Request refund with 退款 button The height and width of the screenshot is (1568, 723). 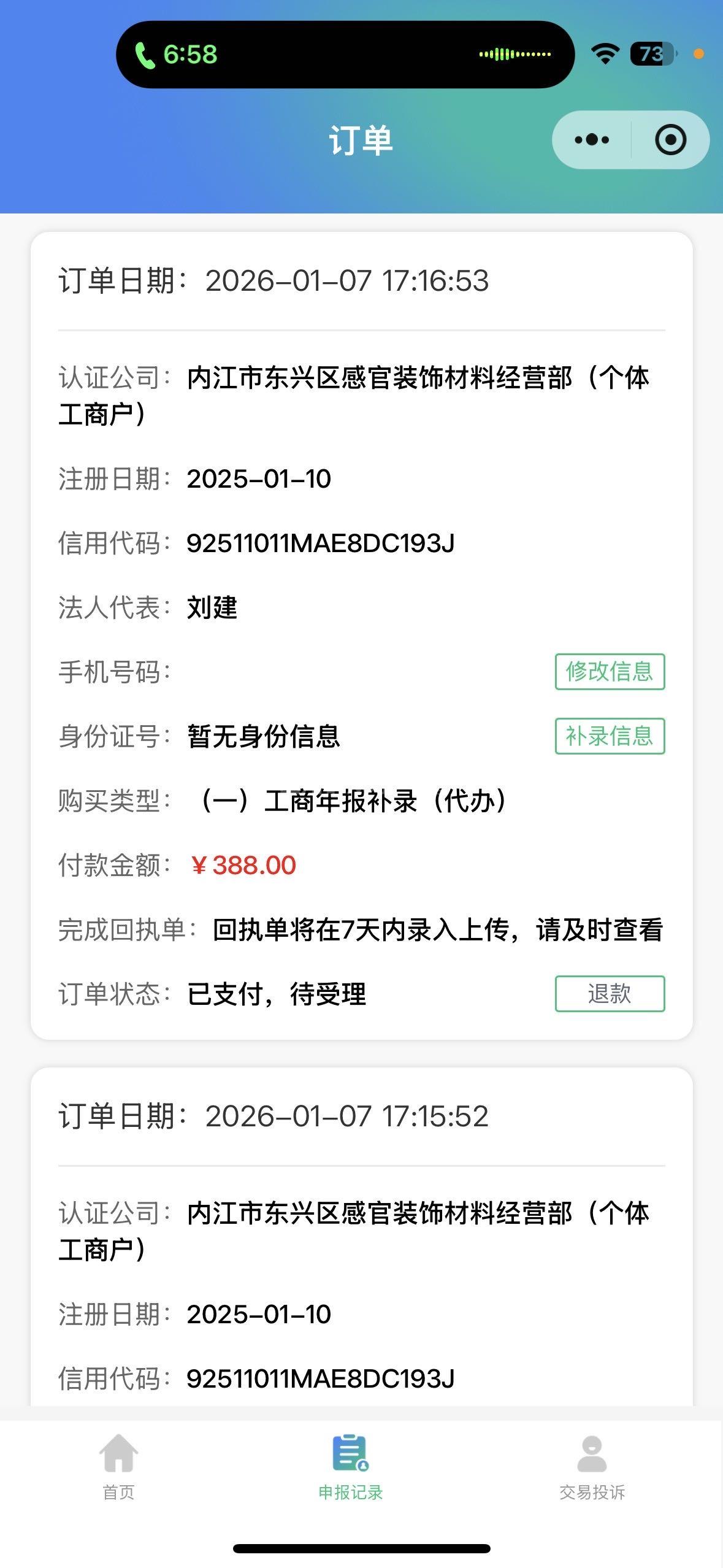pyautogui.click(x=610, y=994)
